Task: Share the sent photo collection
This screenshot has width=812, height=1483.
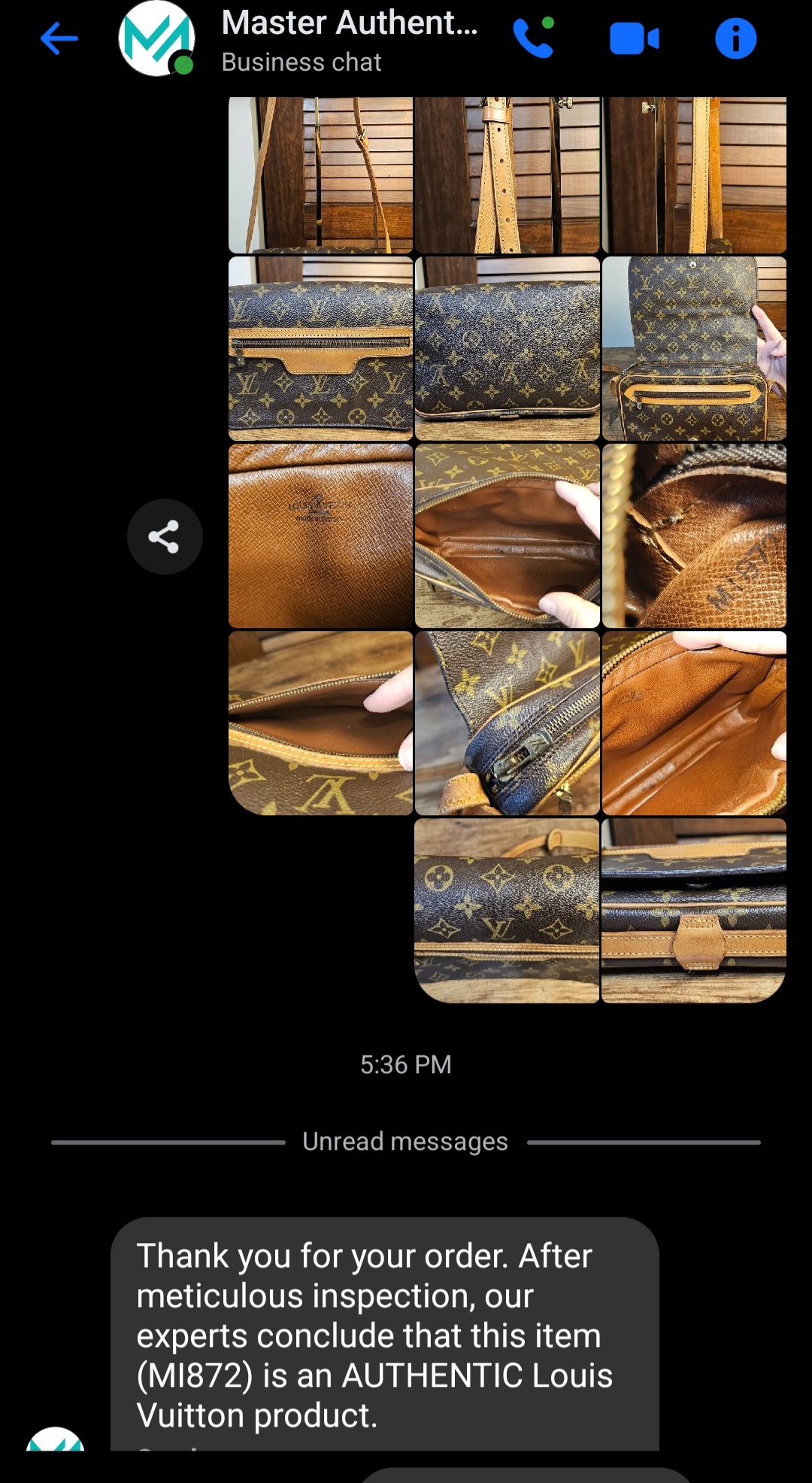Action: pos(164,537)
